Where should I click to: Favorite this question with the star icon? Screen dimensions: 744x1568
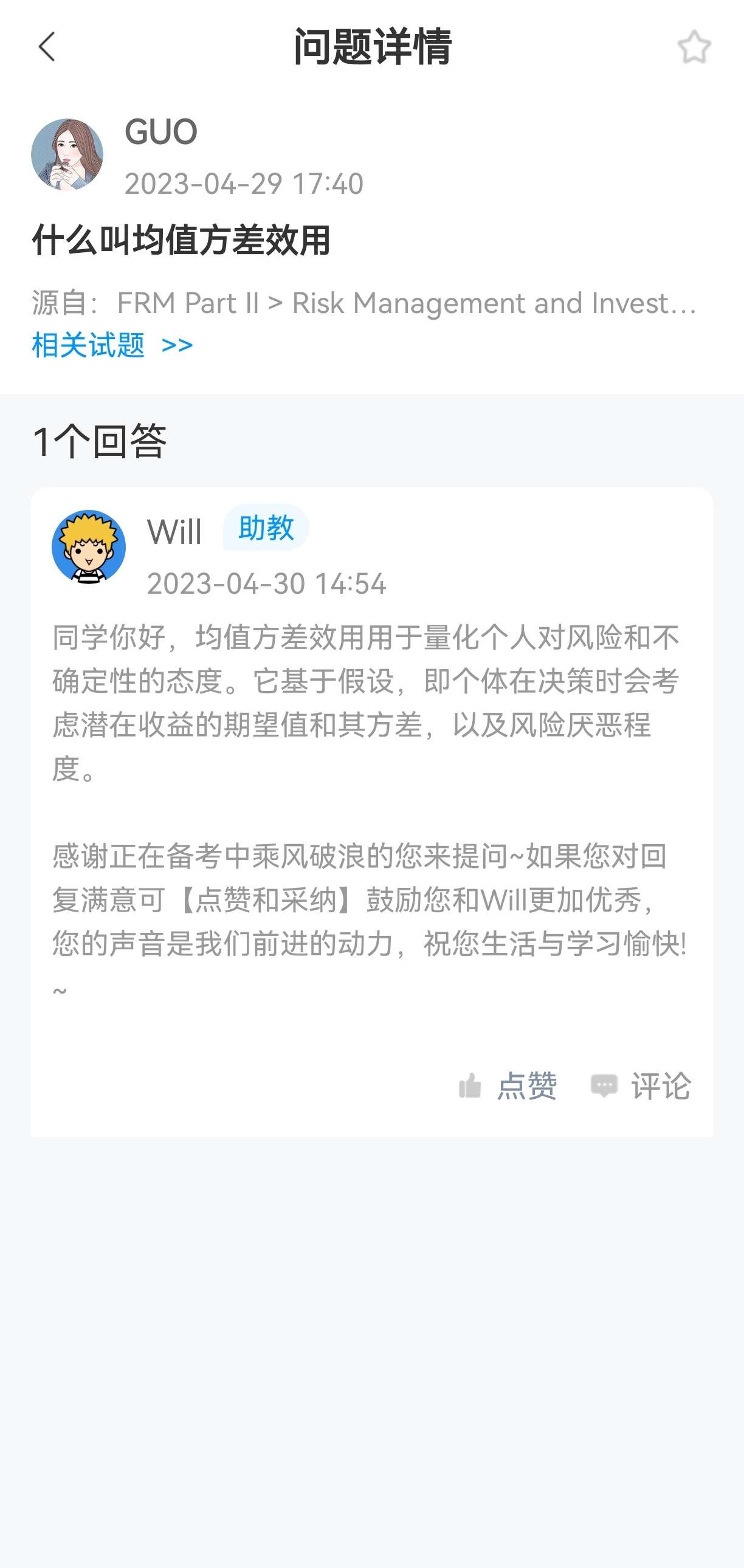click(x=694, y=47)
